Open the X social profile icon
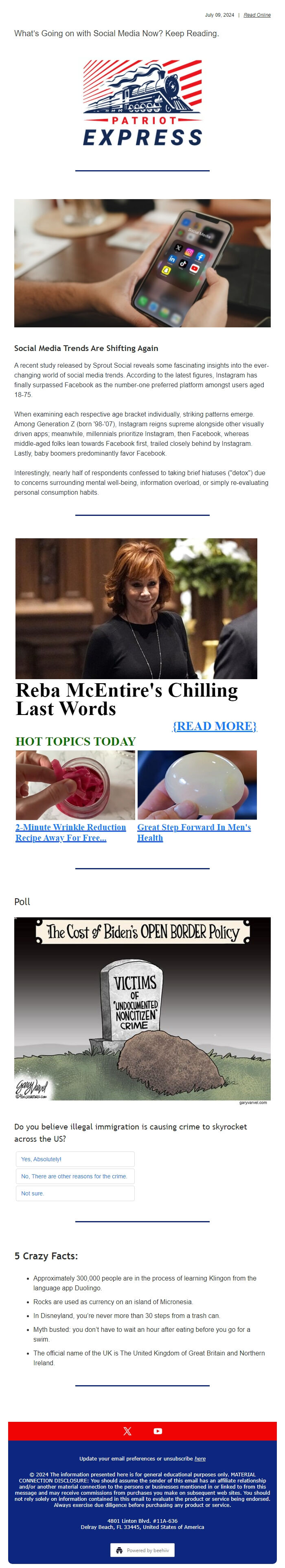Screen dimensions: 285x1568 (127, 1431)
